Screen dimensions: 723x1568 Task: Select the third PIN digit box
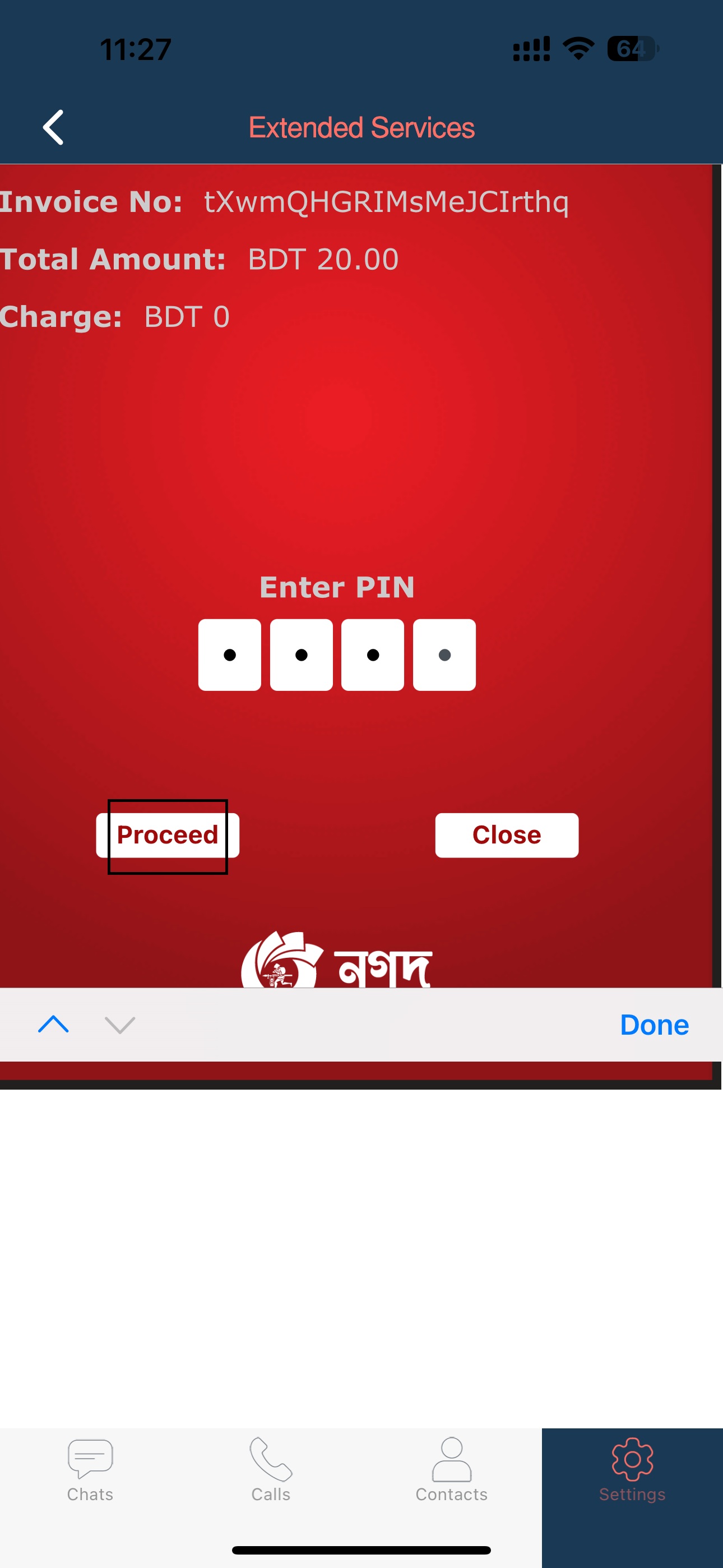pyautogui.click(x=373, y=655)
